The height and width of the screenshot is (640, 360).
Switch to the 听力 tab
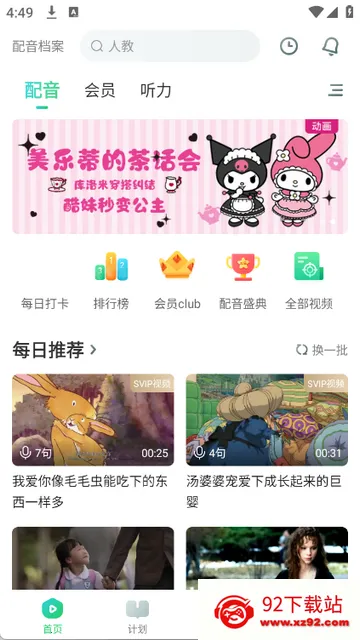click(156, 90)
